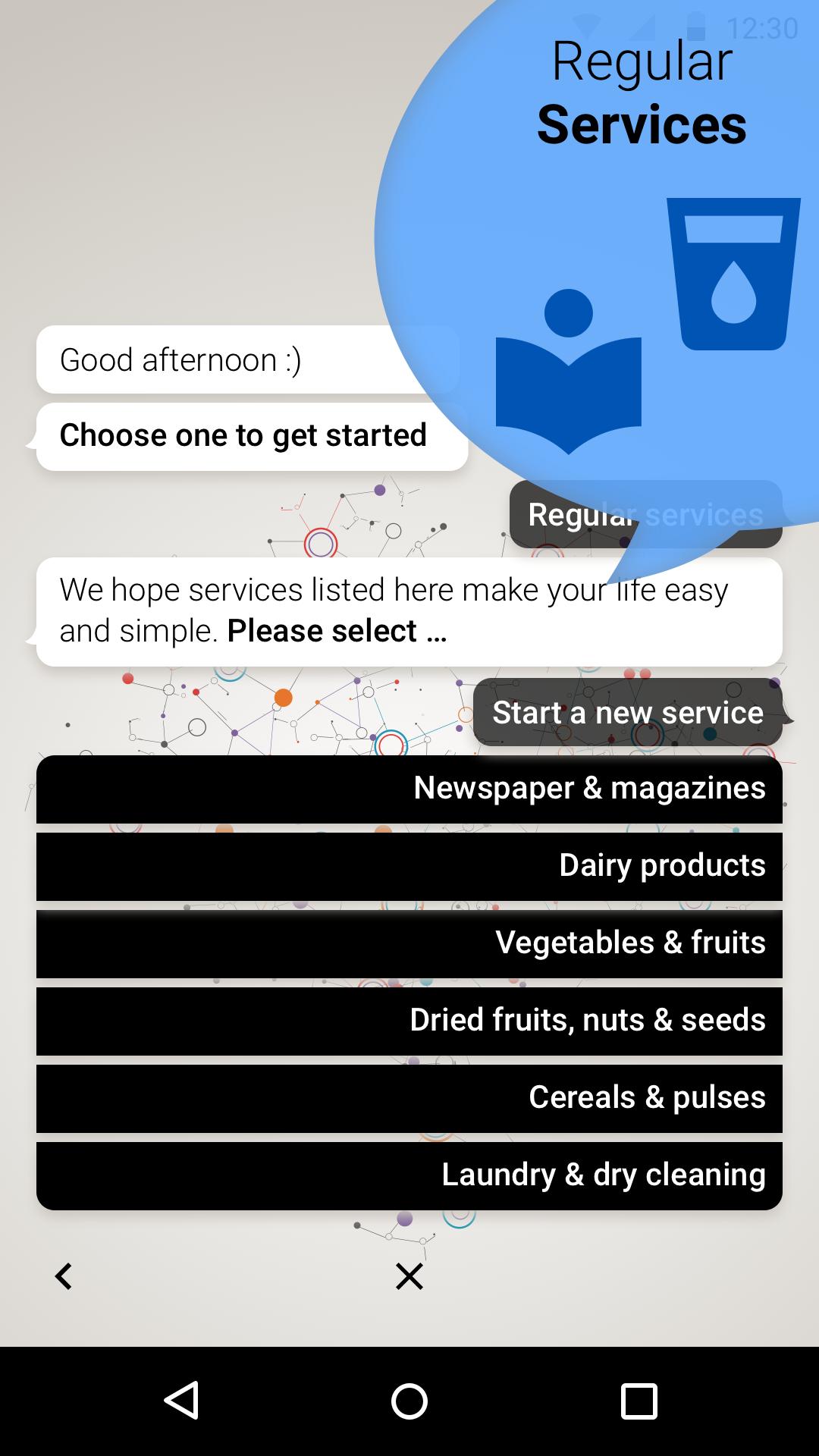
Task: Go to the Android home screen
Action: click(409, 1401)
